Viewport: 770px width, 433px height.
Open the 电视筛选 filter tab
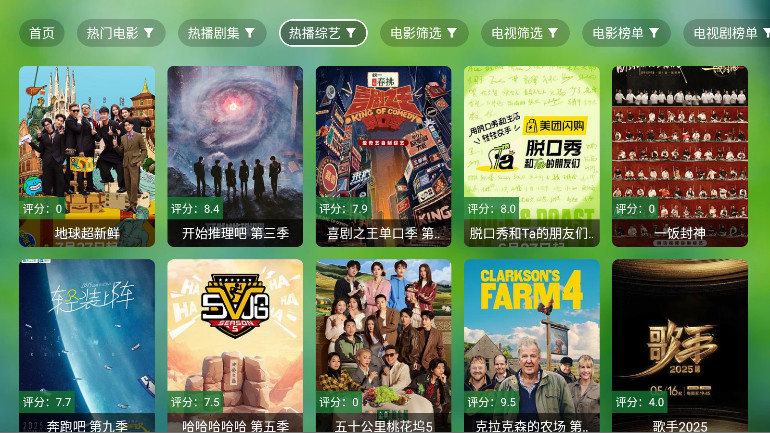click(x=525, y=33)
